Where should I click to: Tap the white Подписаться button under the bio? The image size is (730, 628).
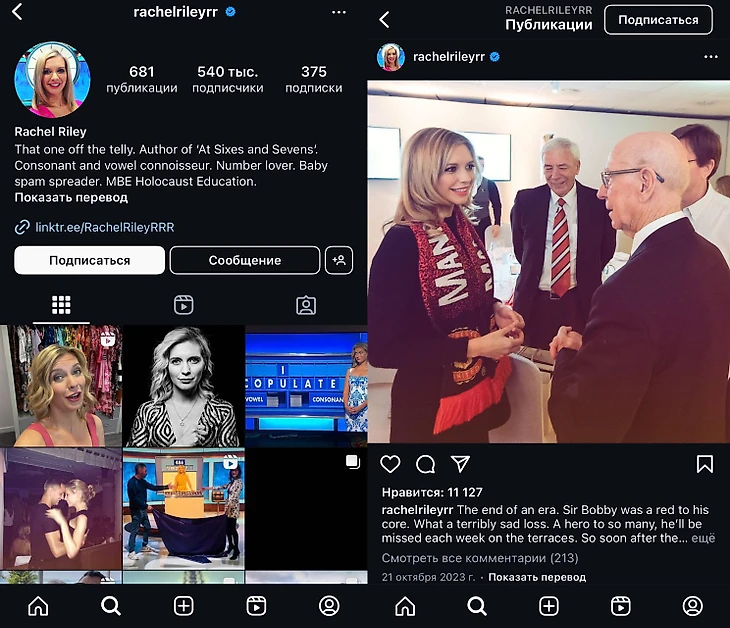[x=90, y=260]
